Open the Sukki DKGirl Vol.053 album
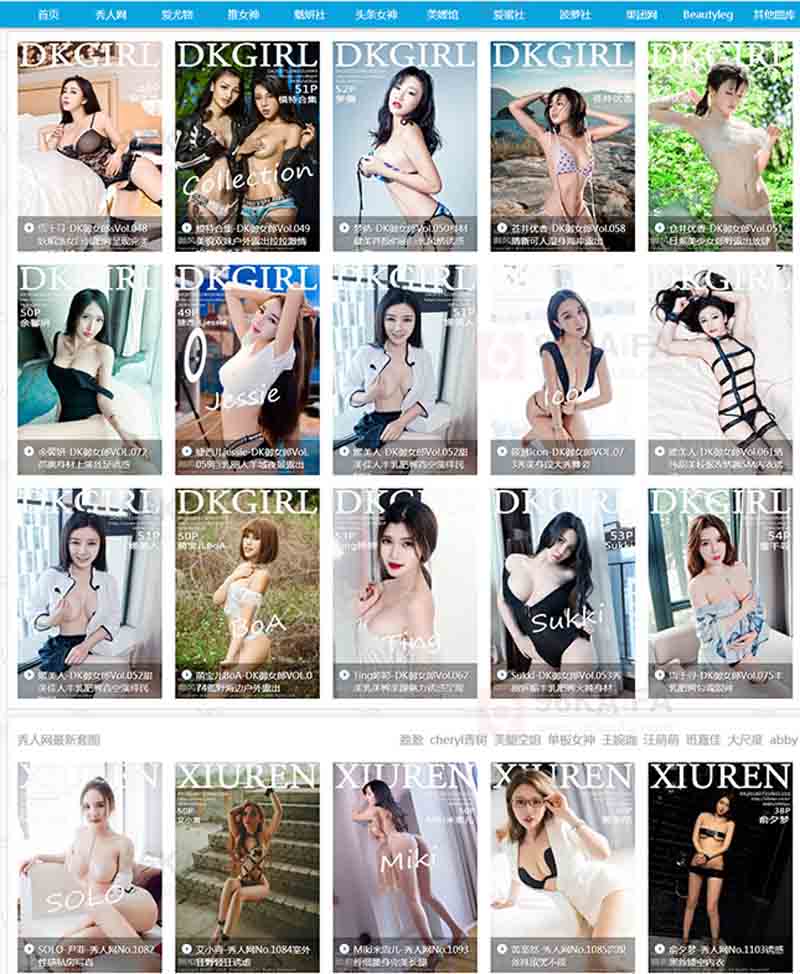800x974 pixels. coord(563,592)
